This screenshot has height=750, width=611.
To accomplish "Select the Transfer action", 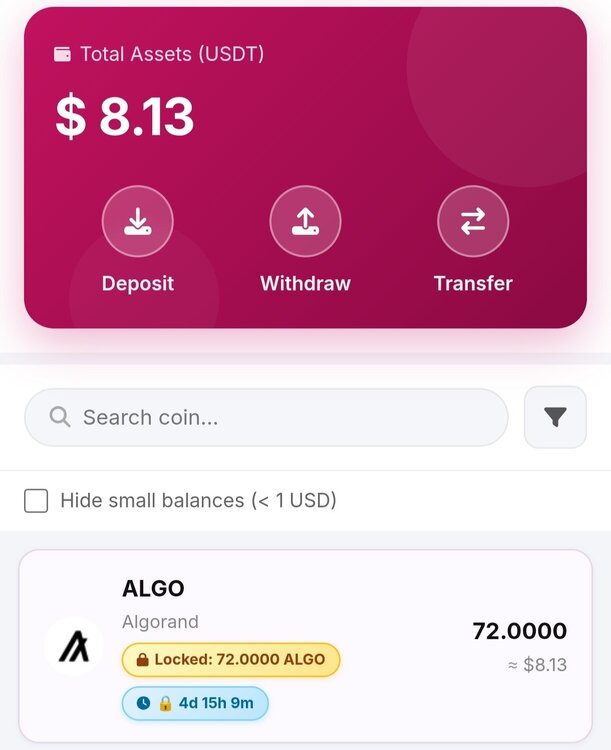I will 473,222.
